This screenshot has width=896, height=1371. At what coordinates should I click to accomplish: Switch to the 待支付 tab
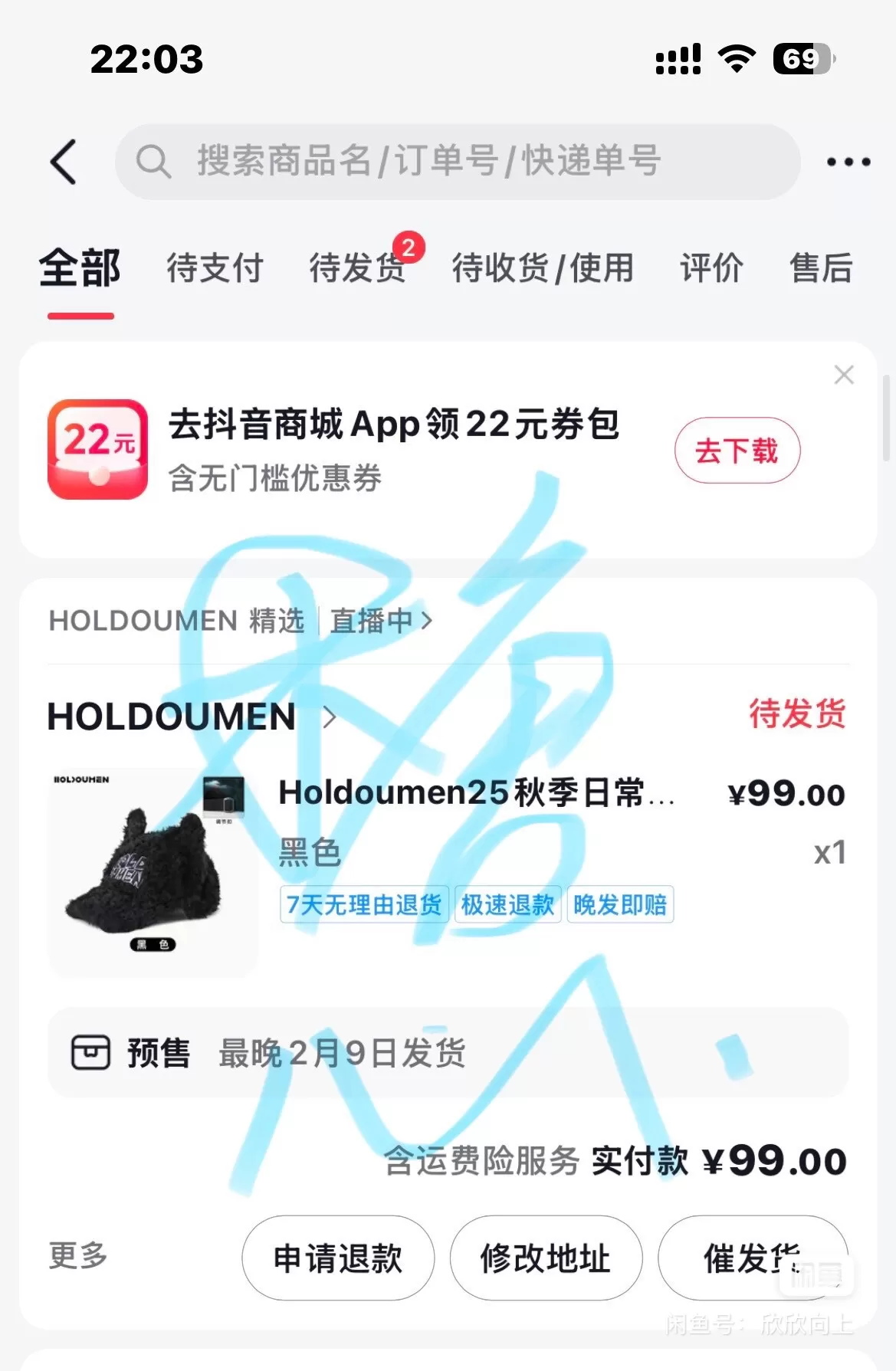[215, 268]
